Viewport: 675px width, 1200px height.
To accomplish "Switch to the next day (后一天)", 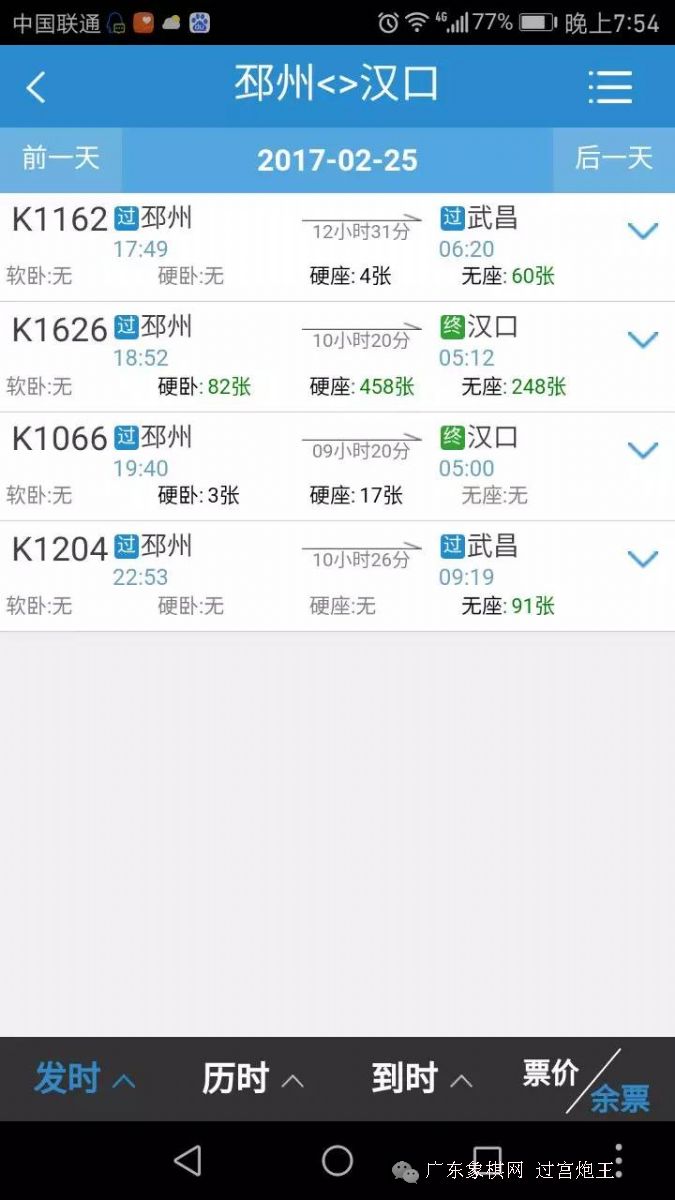I will coord(614,159).
